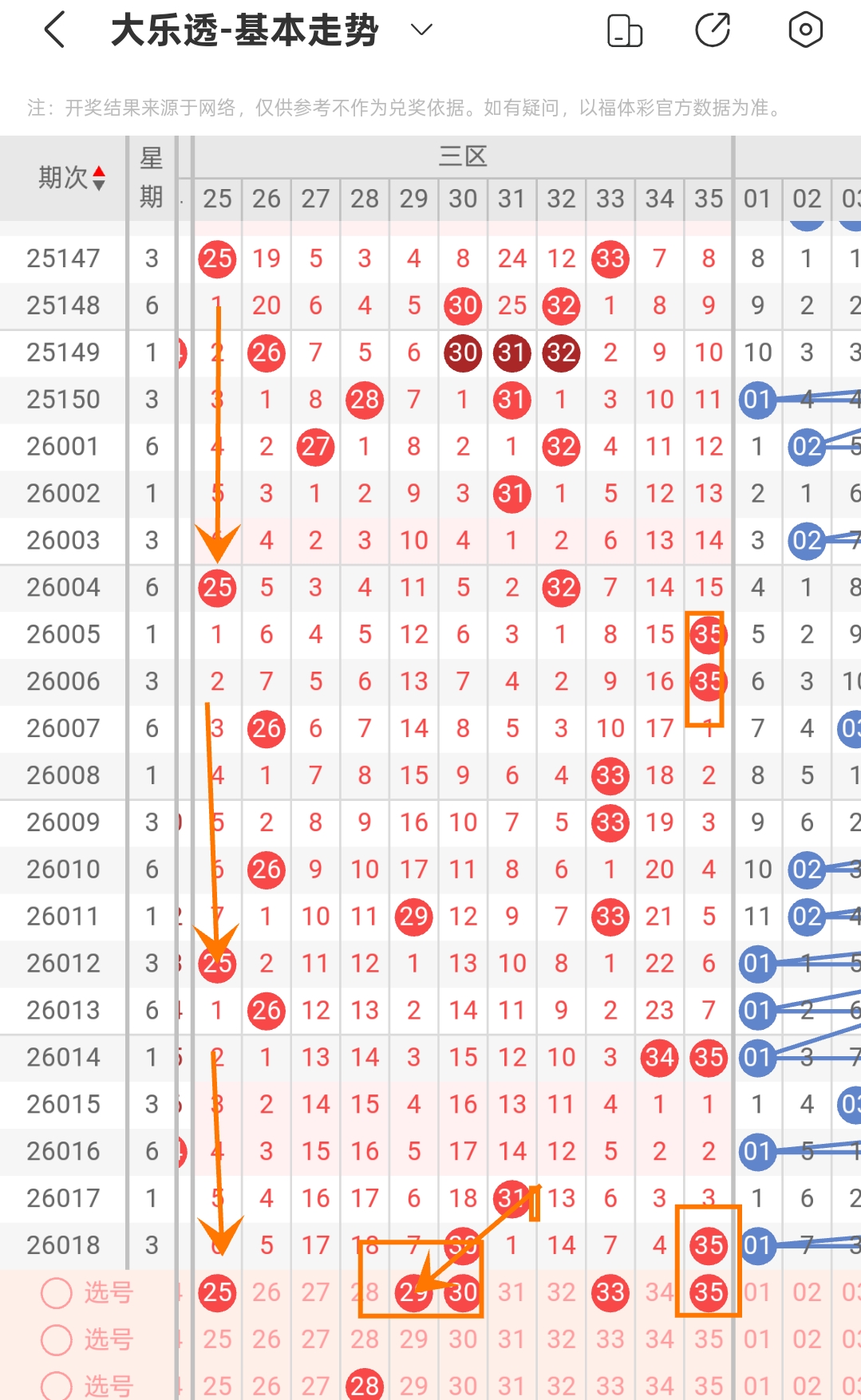Switch screen orientation with rotate icon
This screenshot has height=1400, width=861.
coord(625,31)
